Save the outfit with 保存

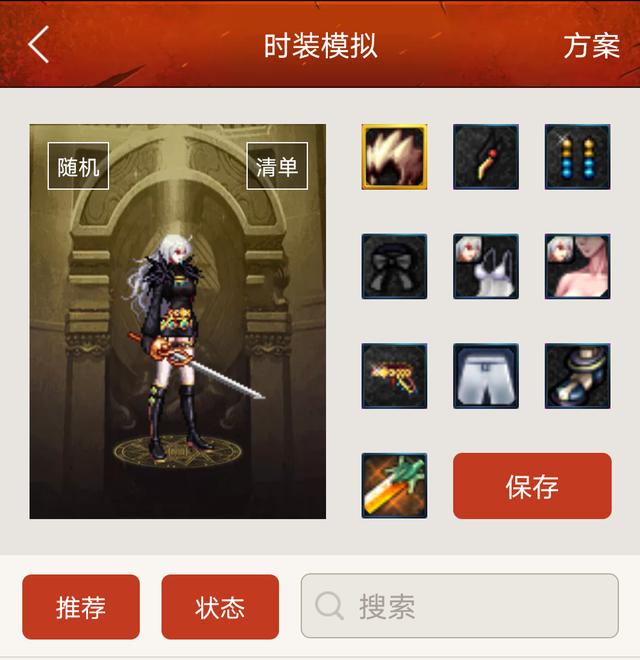click(532, 486)
